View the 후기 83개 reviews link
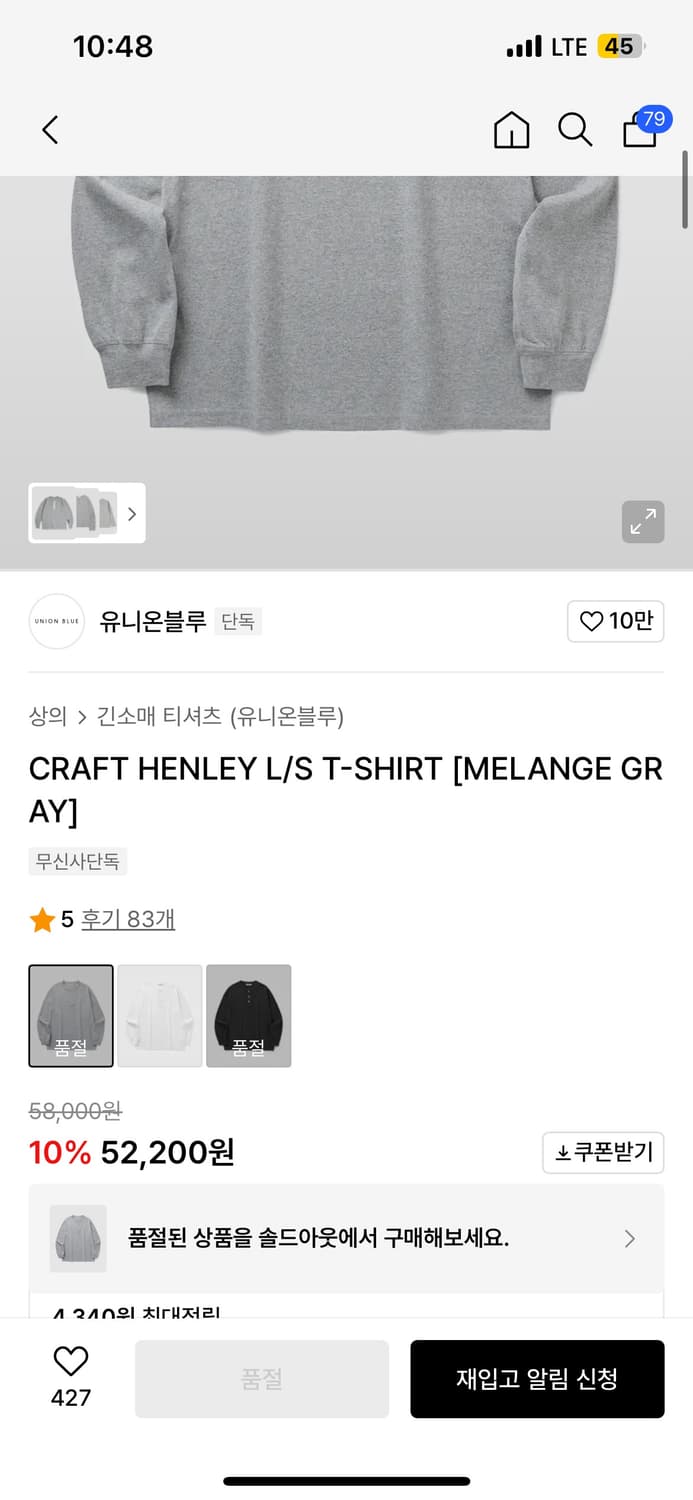 coord(128,919)
